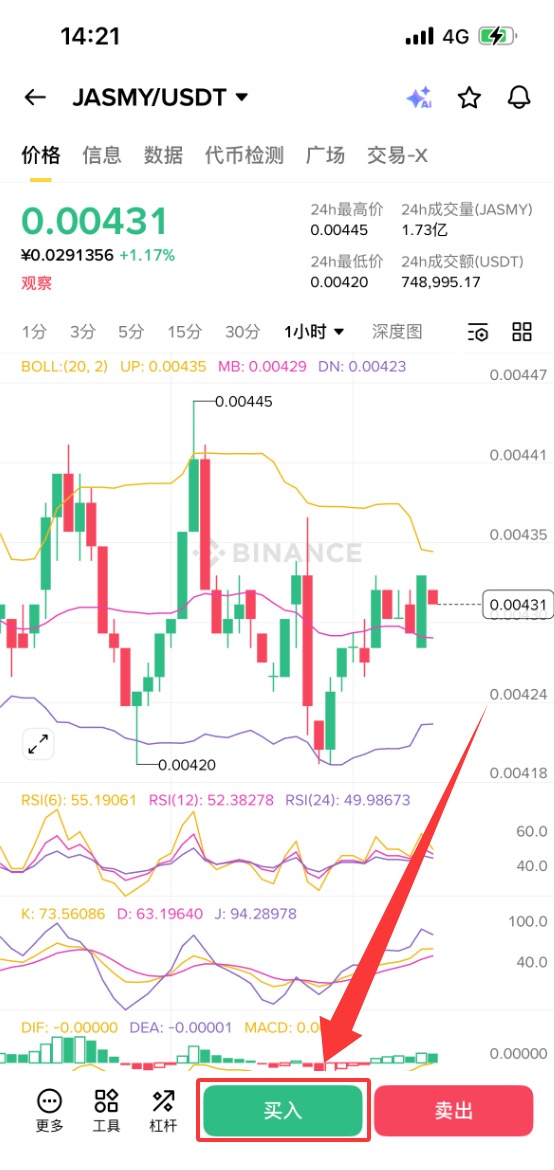Select the 15分 chart interval
Screen dimensions: 554x1170
(x=184, y=331)
